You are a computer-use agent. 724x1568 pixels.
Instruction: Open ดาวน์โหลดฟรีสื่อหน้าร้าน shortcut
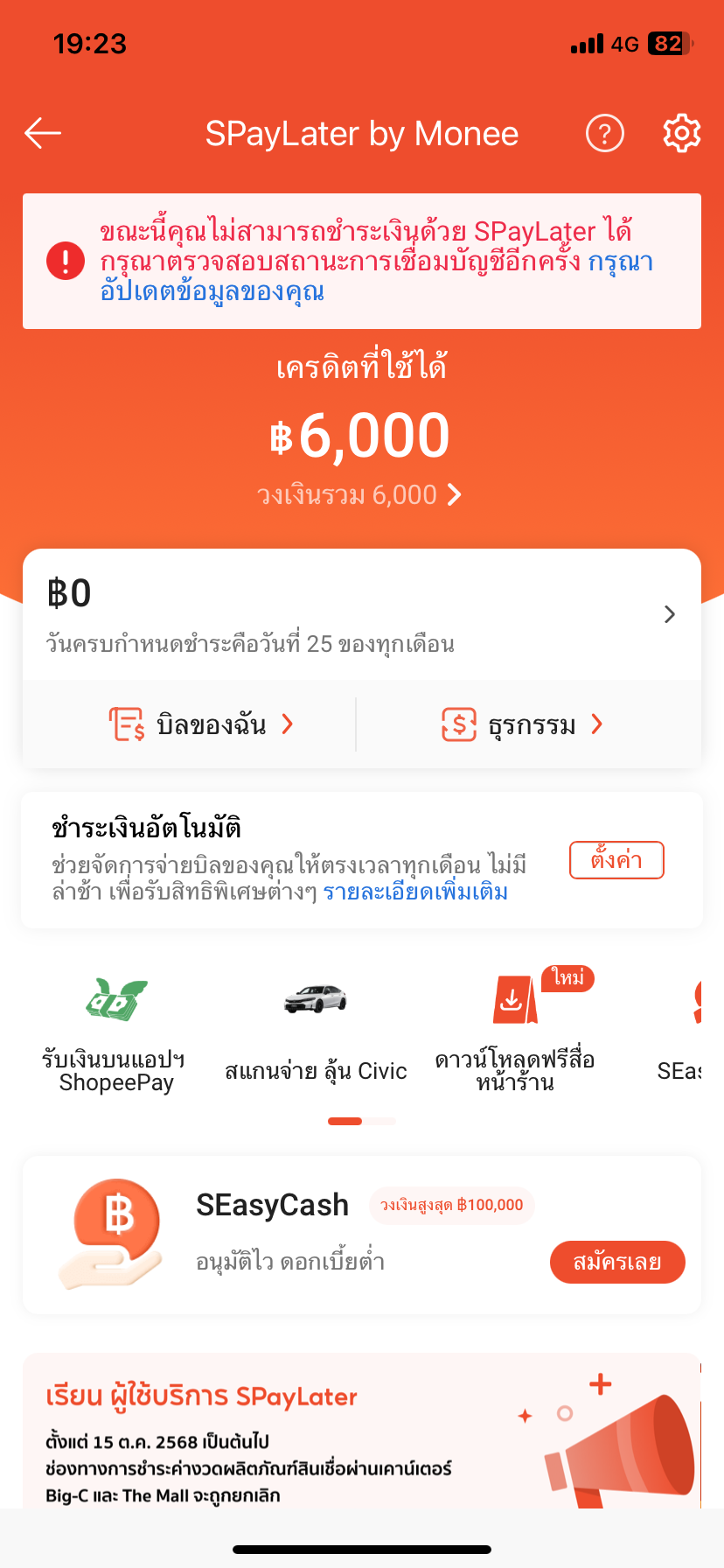pos(515,1034)
